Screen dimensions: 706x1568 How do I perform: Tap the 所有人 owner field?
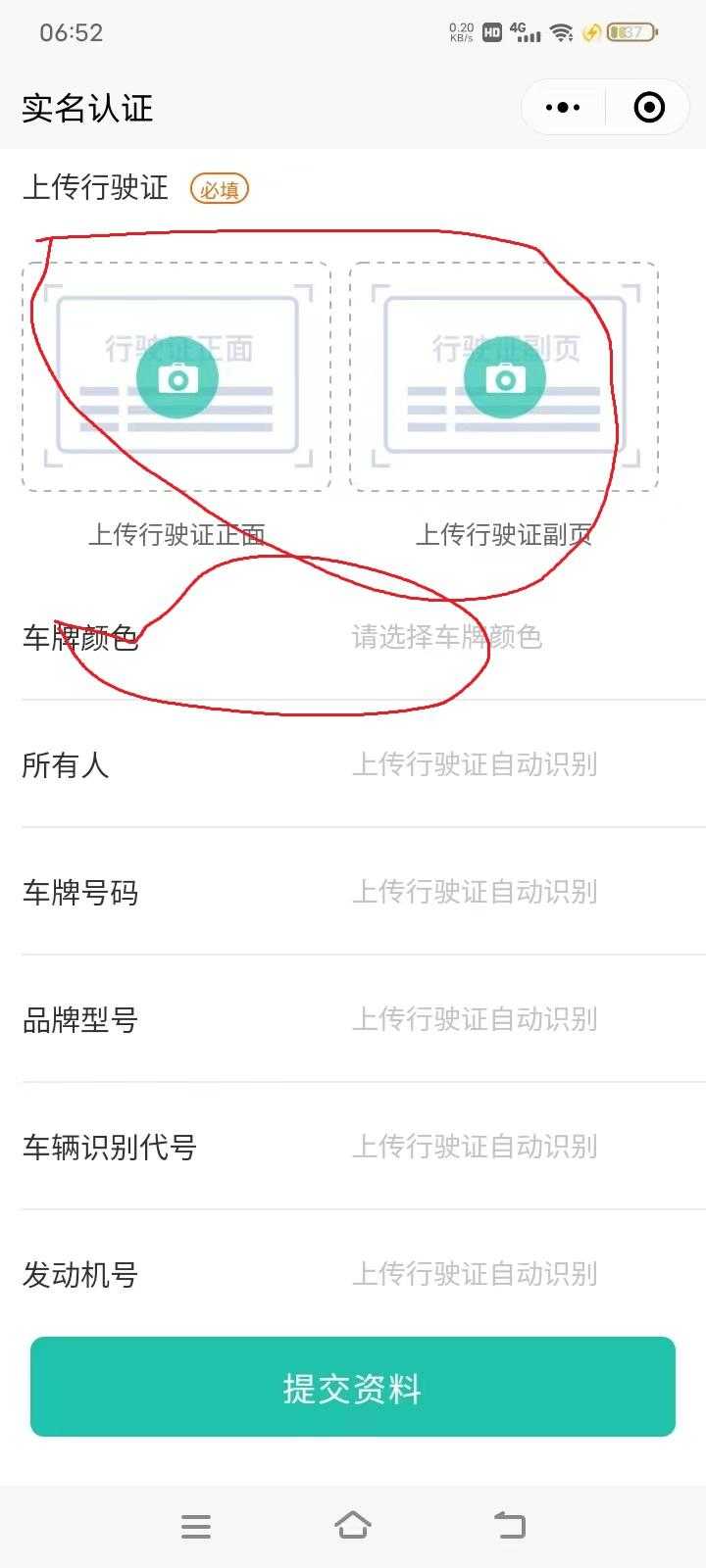[475, 765]
